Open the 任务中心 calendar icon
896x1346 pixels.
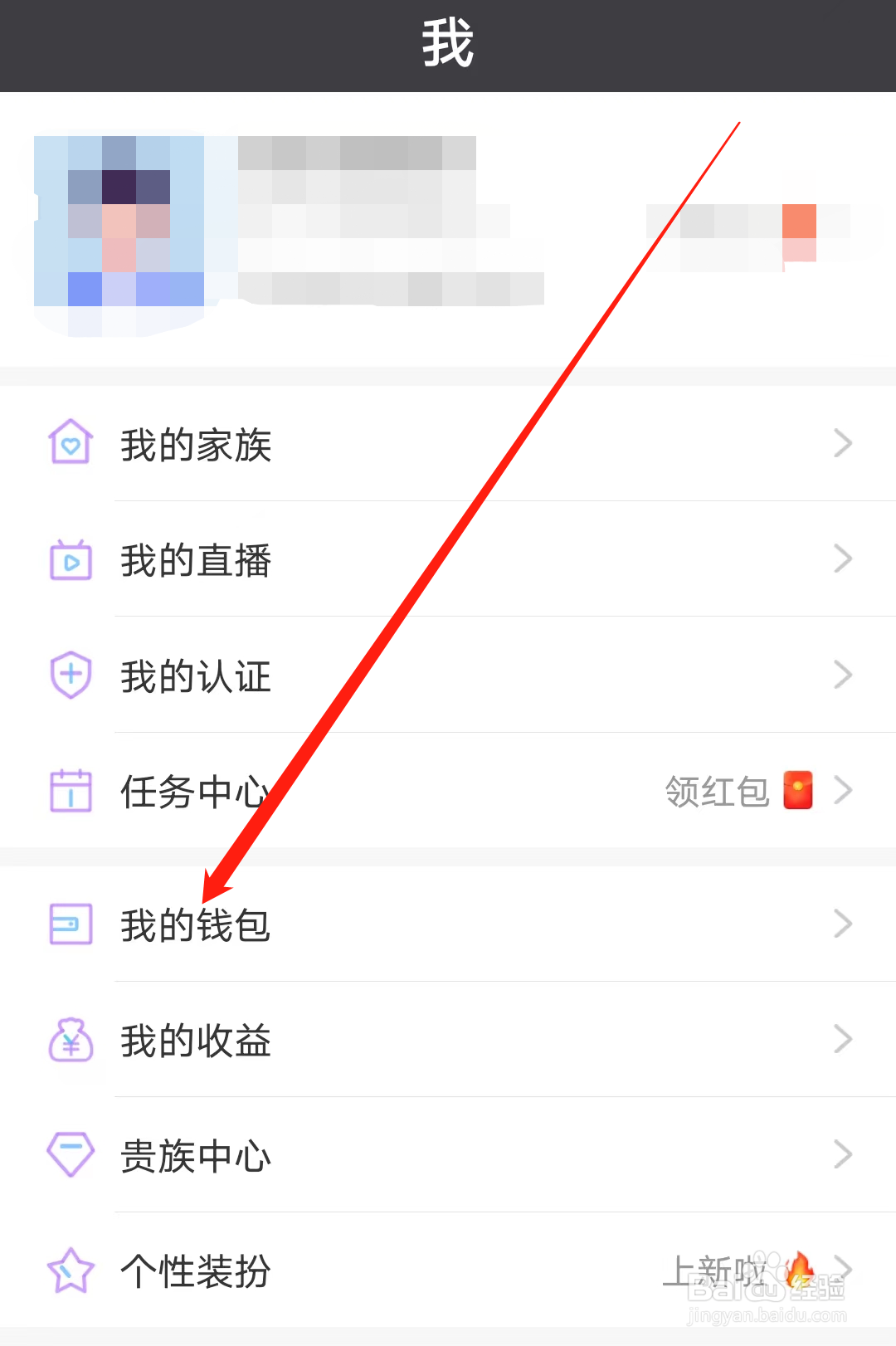[x=71, y=791]
